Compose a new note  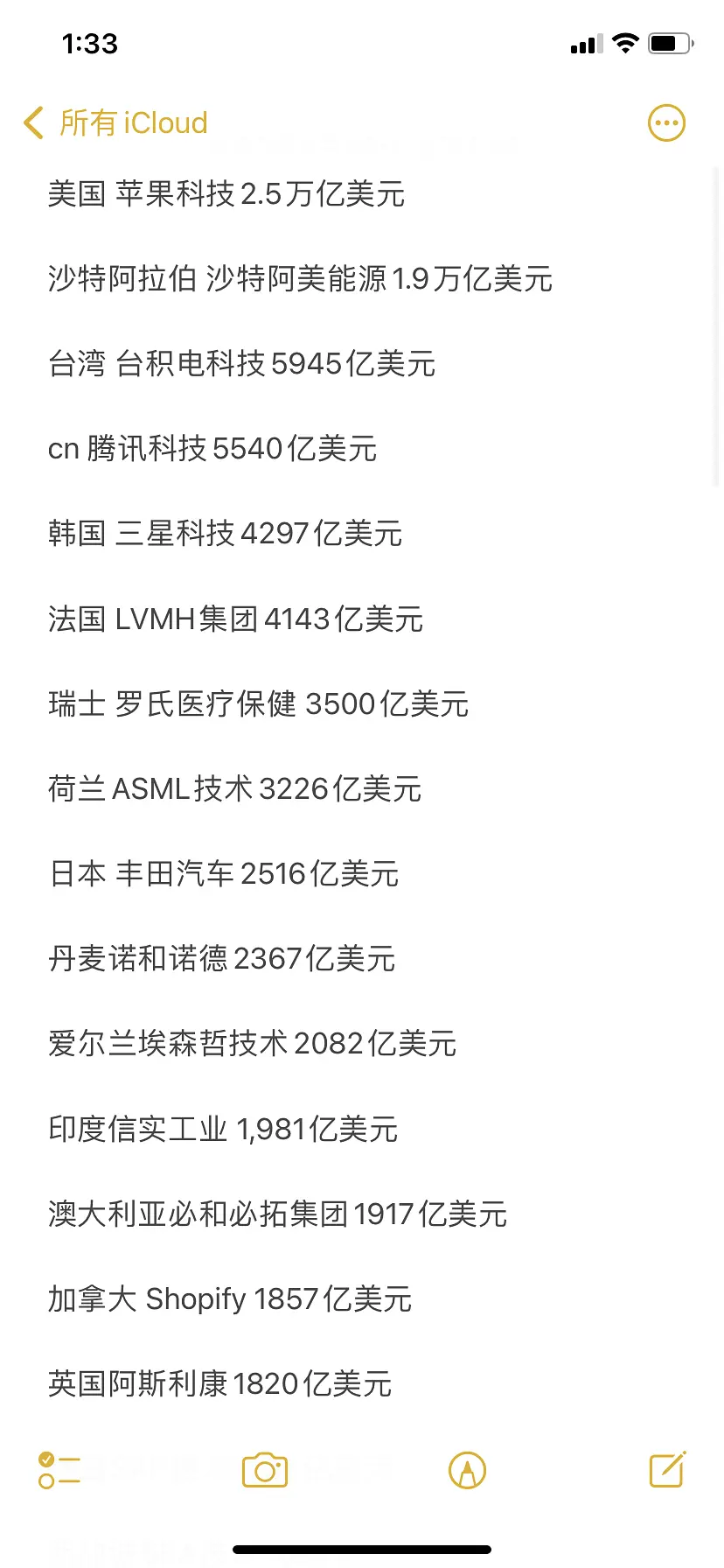[x=667, y=1470]
